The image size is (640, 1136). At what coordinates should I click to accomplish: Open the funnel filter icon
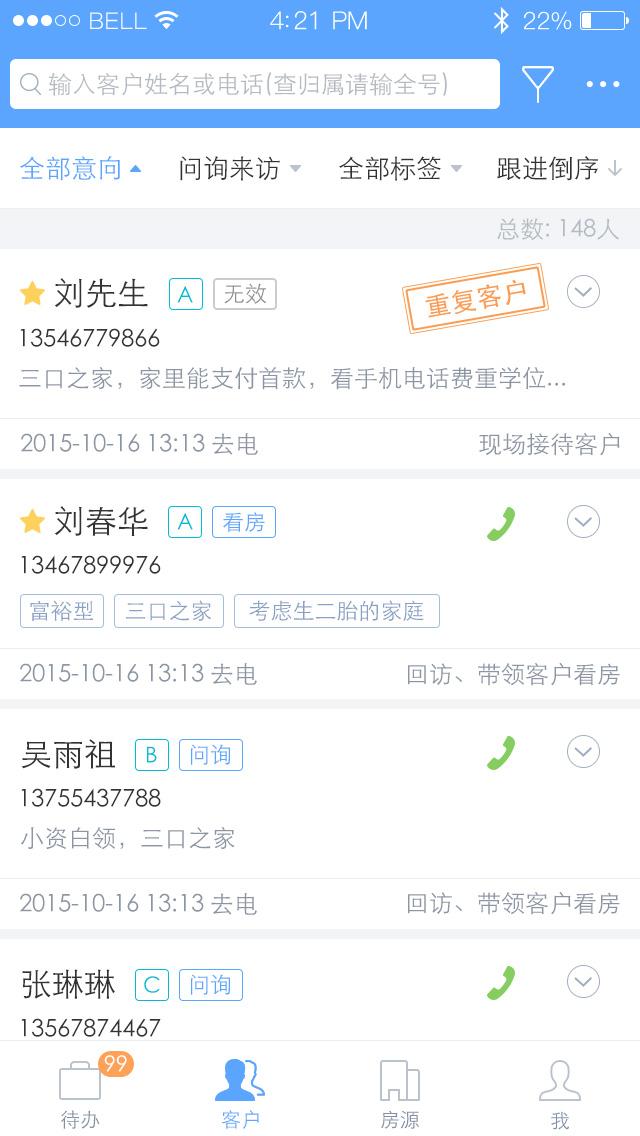click(537, 84)
